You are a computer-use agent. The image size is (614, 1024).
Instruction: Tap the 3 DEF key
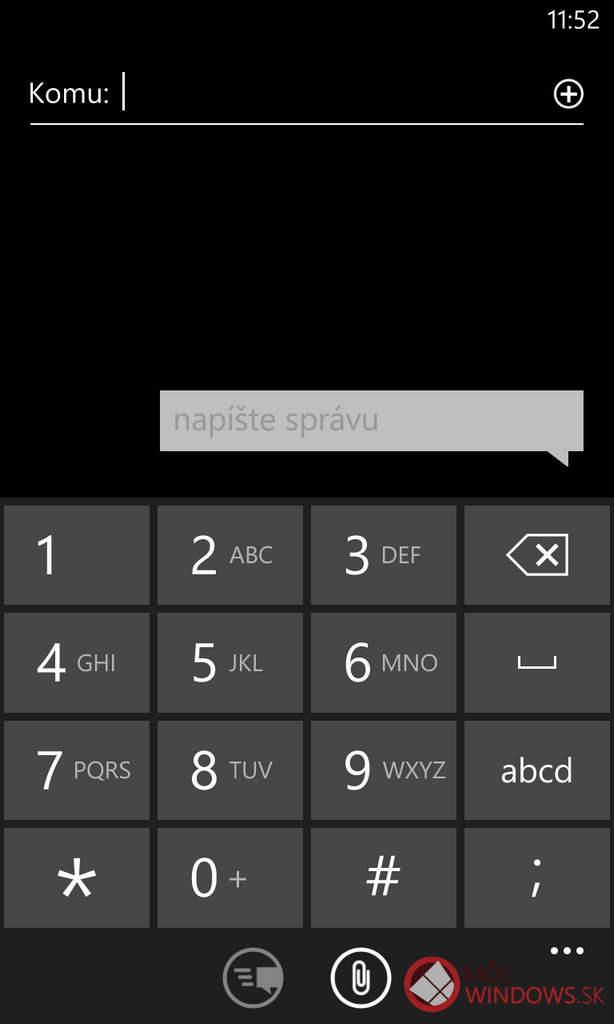tap(383, 555)
